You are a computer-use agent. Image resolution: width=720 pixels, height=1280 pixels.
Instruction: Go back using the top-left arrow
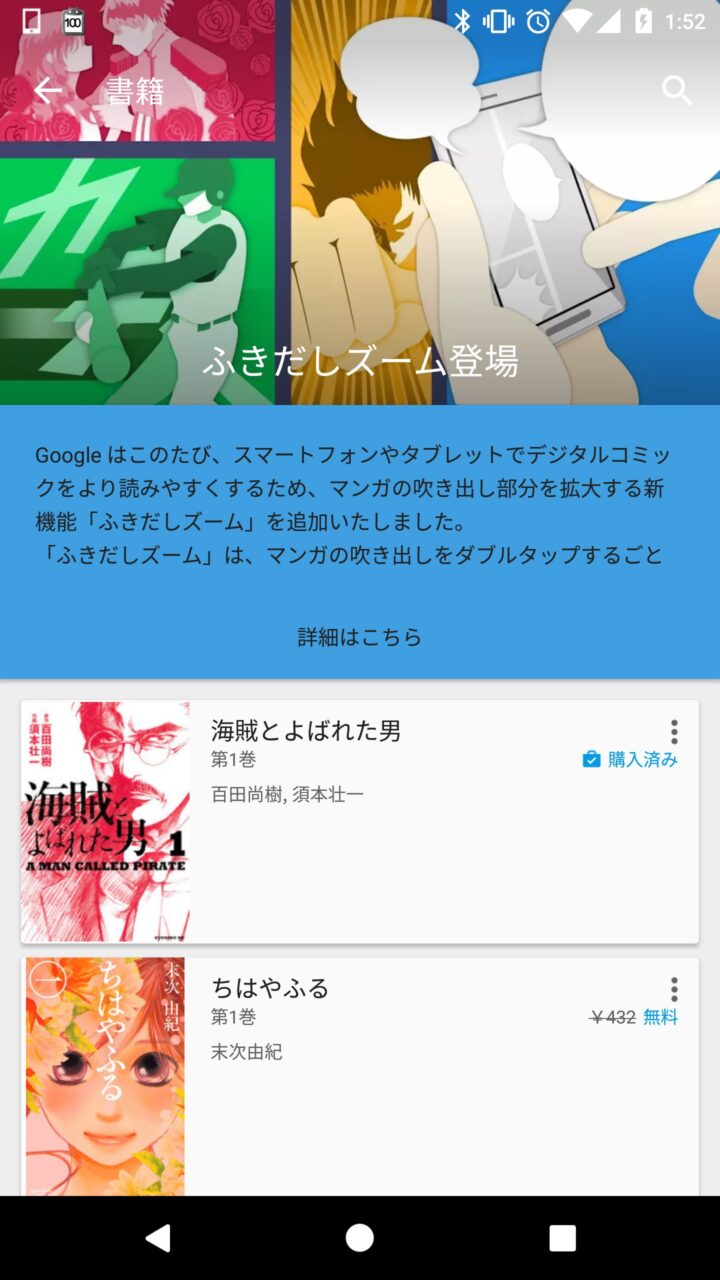click(x=48, y=91)
